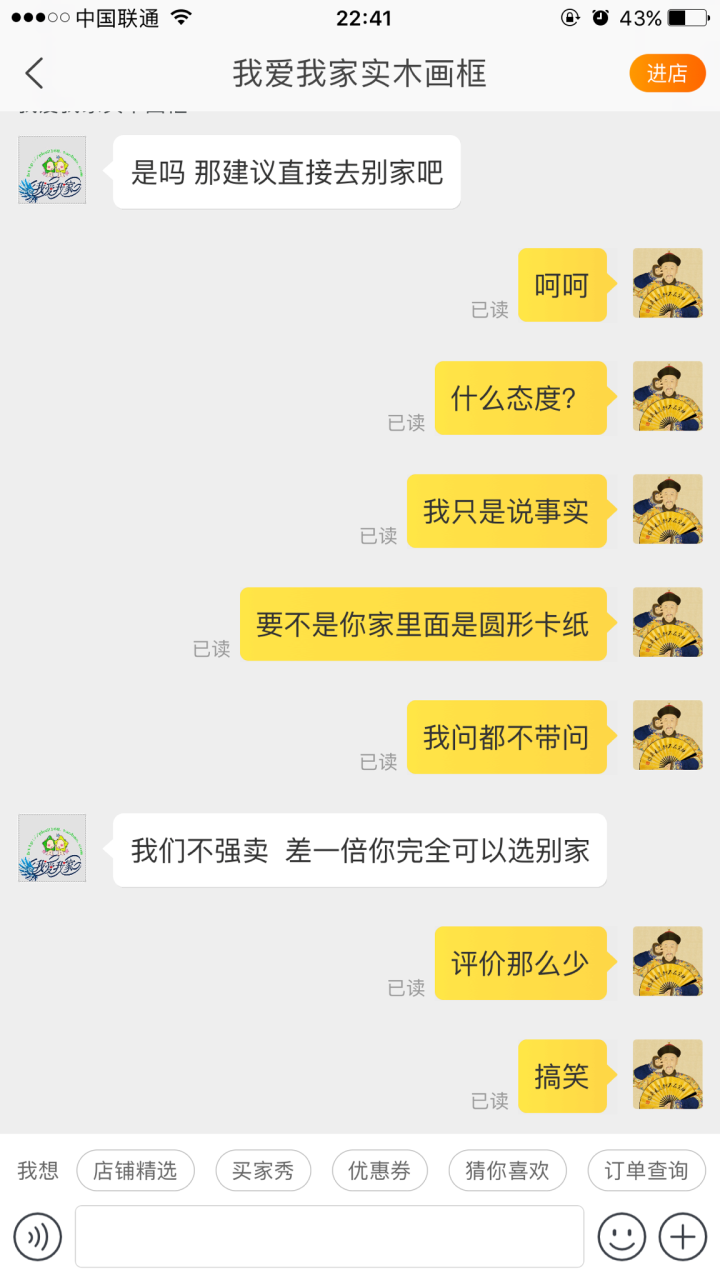Viewport: 720px width, 1280px height.
Task: Switch to voice input
Action: pos(38,1237)
